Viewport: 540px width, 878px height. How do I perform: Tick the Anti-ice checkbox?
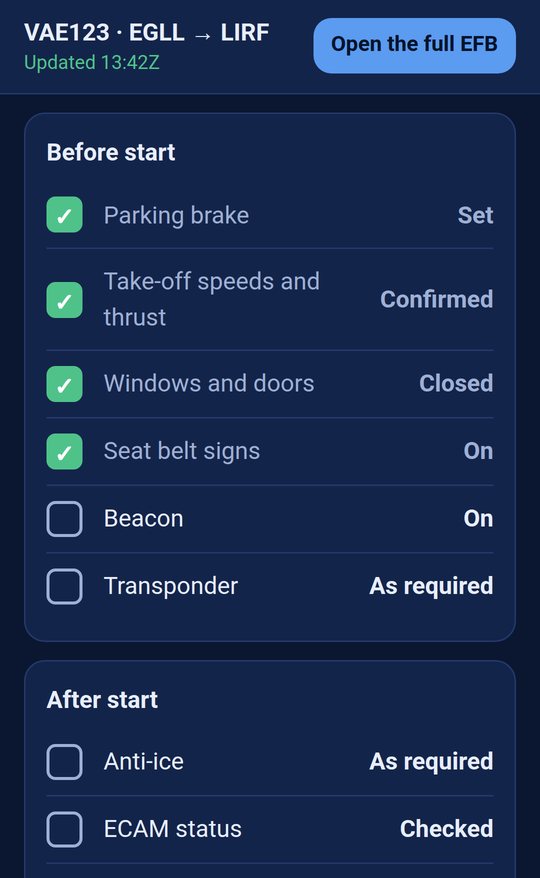pyautogui.click(x=64, y=762)
